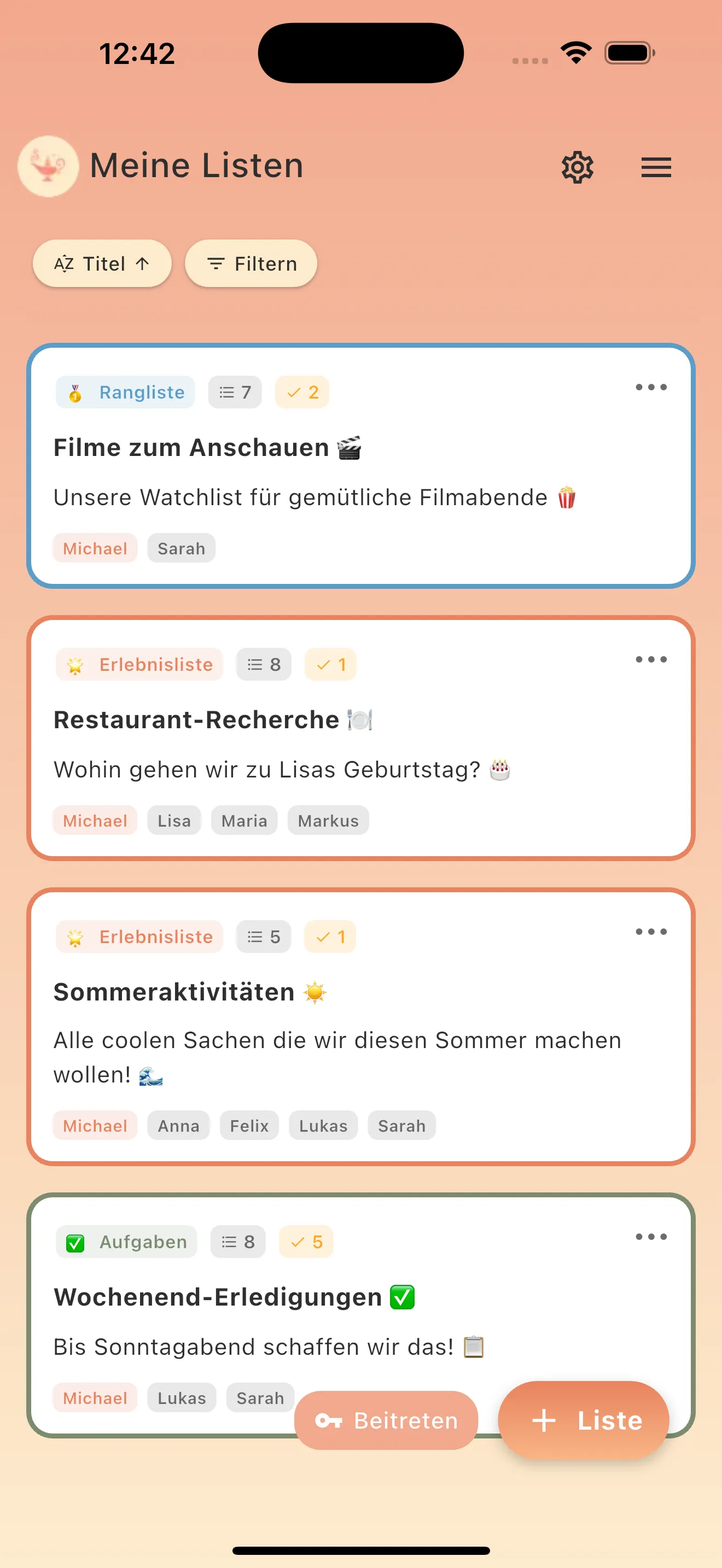Click the lamp app logo
The image size is (722, 1568).
48,166
